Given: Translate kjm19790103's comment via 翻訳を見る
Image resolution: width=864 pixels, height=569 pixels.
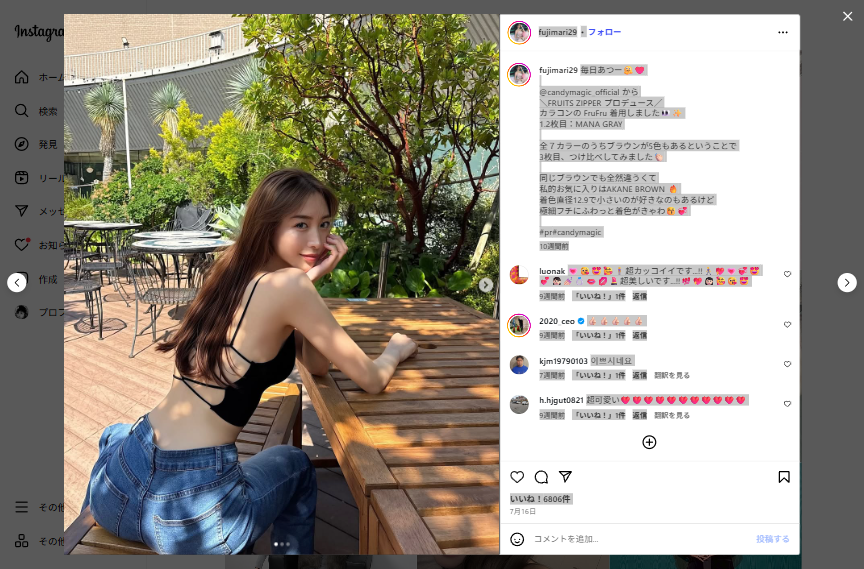Looking at the screenshot, I should pyautogui.click(x=672, y=375).
